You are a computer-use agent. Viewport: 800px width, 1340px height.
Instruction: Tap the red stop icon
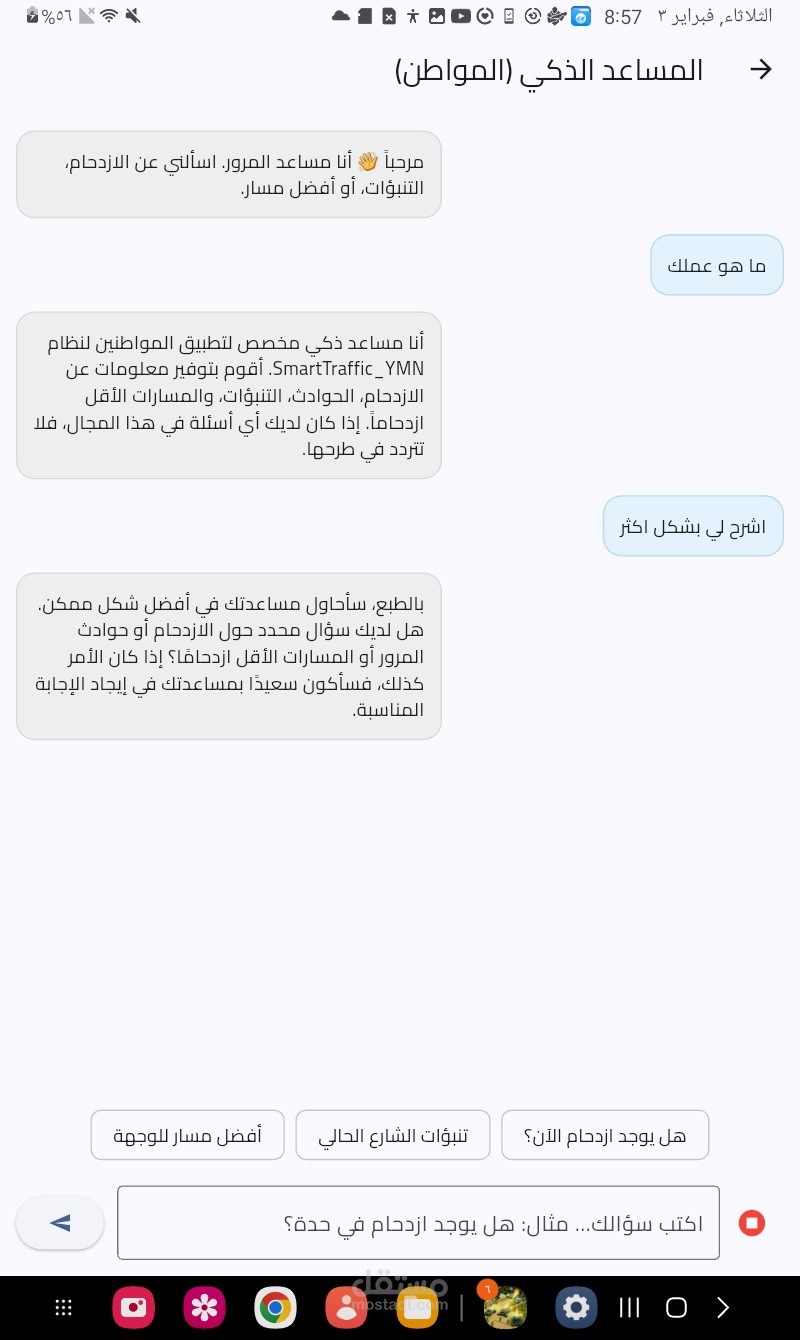point(752,1222)
